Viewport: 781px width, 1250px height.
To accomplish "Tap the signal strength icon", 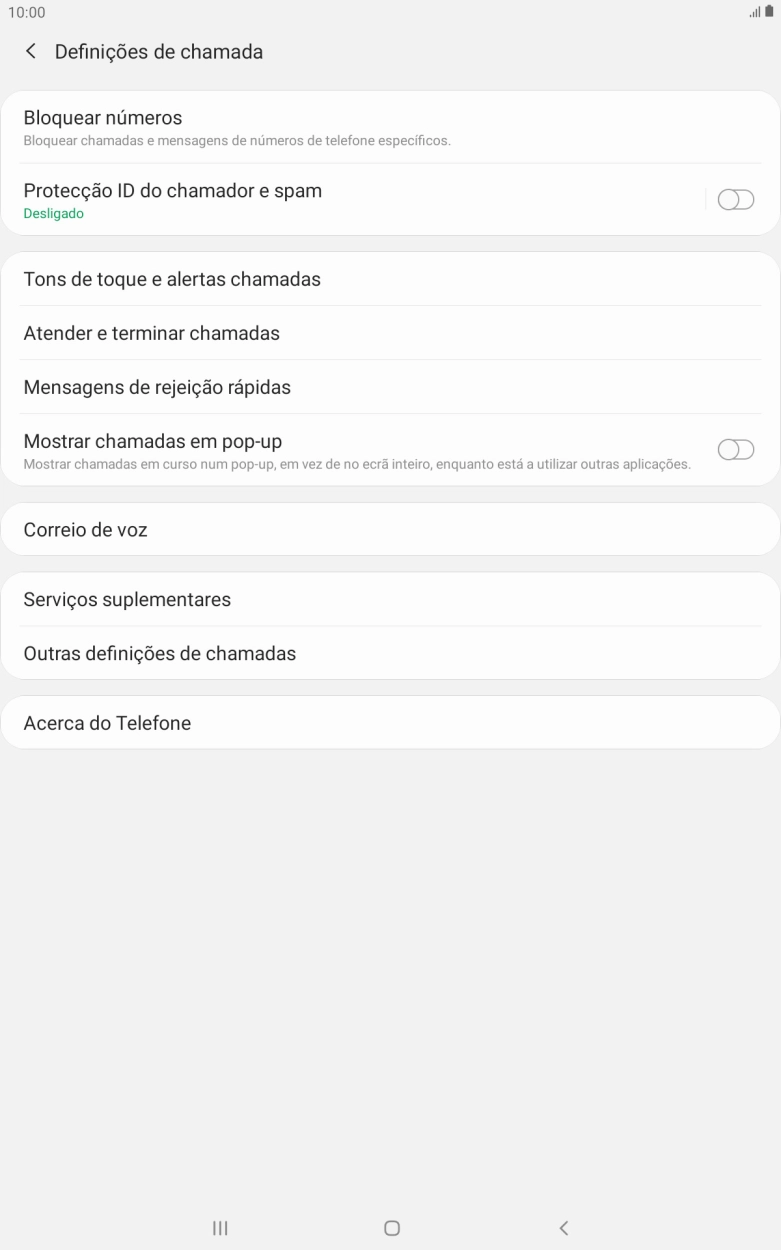I will (753, 13).
